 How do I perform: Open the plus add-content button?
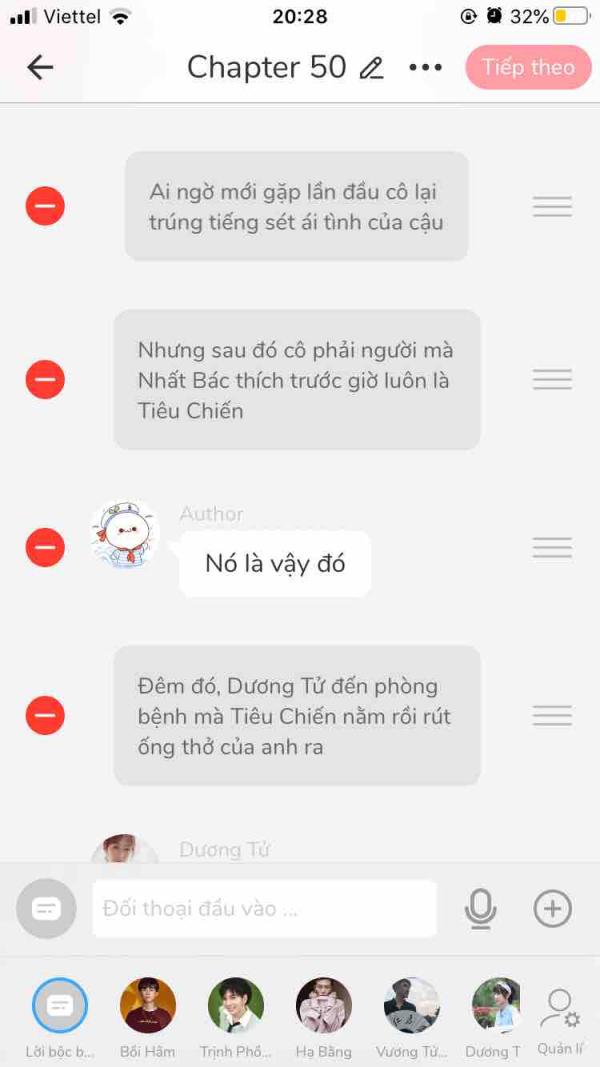tap(552, 908)
